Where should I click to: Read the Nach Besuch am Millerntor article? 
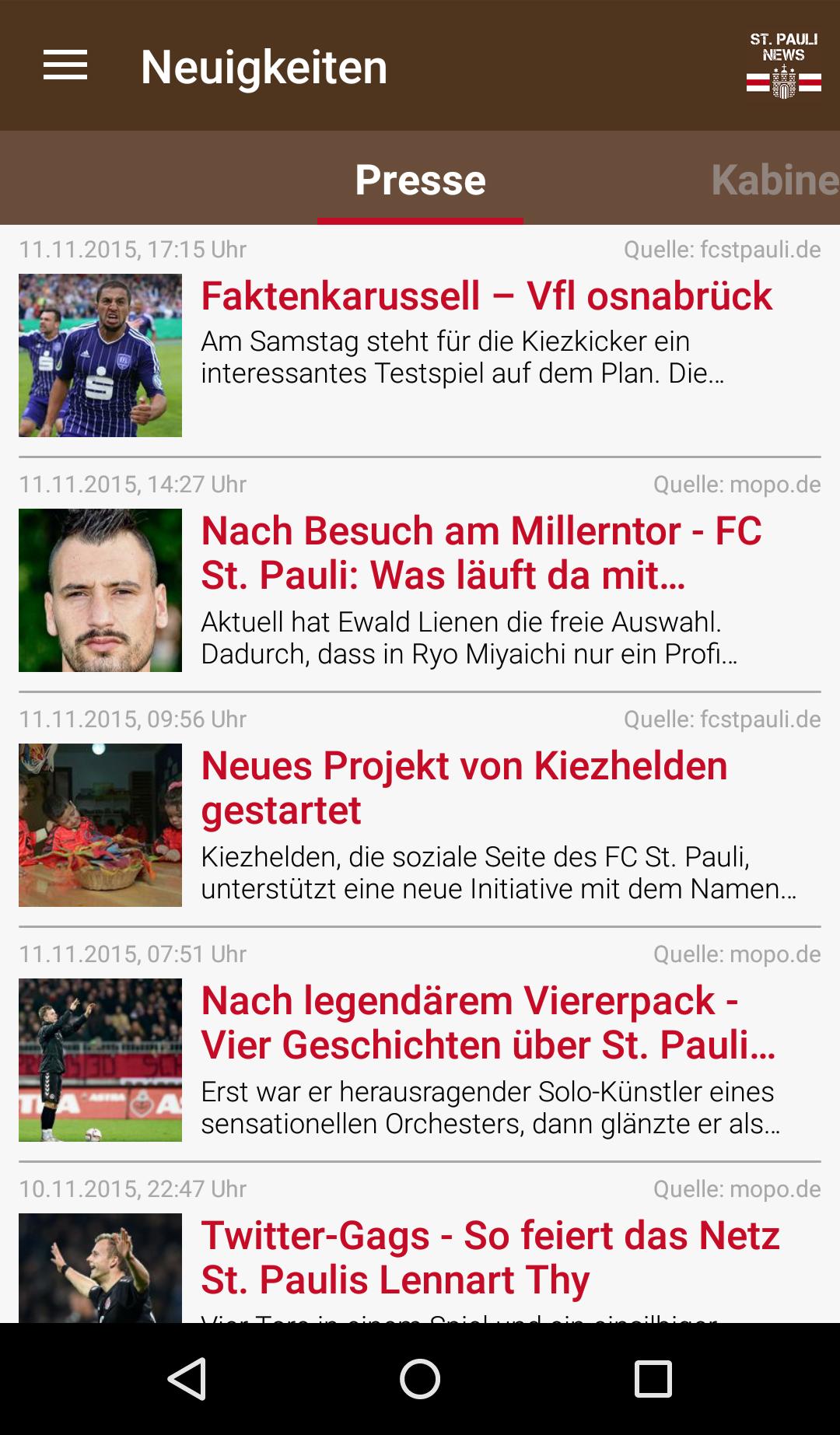click(x=481, y=553)
